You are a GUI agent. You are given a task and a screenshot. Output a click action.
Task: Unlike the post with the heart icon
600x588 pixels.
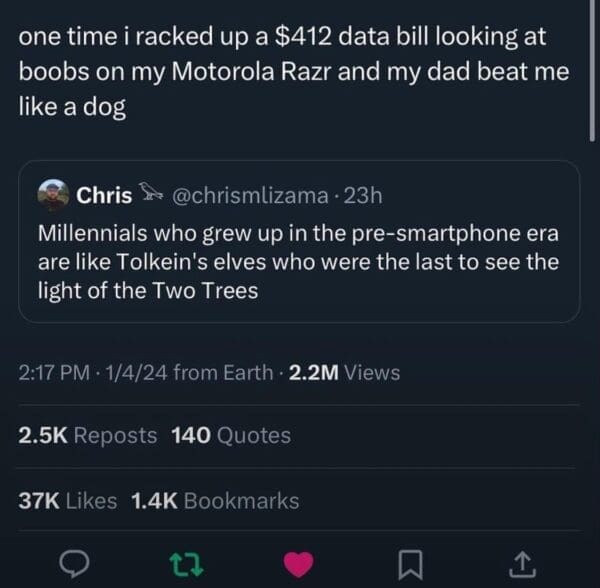298,565
